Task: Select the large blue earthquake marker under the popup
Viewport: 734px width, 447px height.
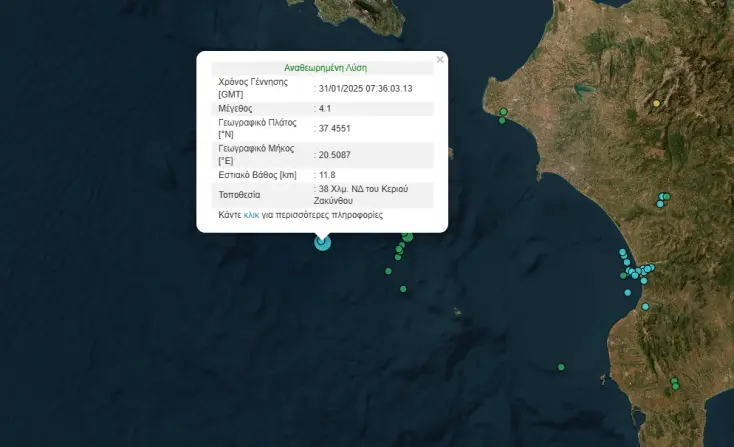Action: [x=322, y=241]
